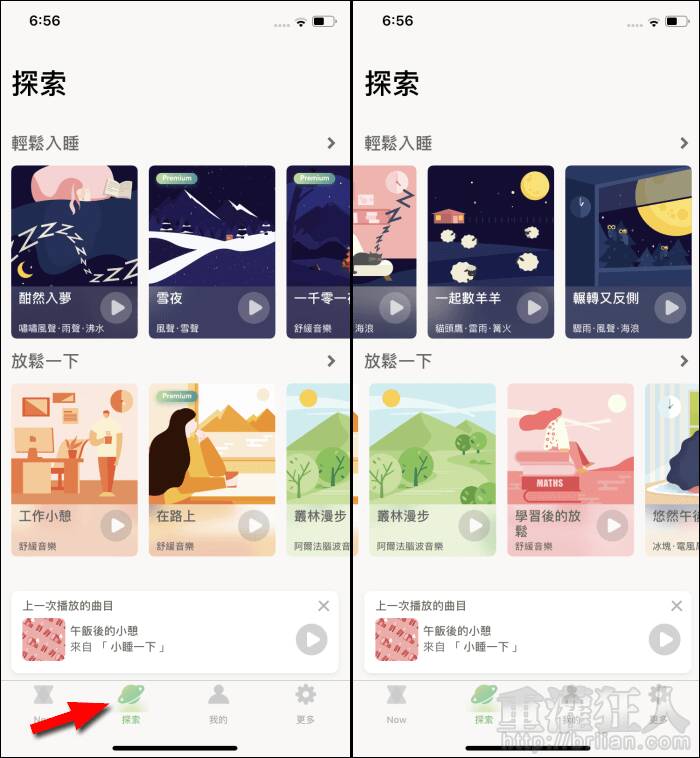The width and height of the screenshot is (700, 758).
Task: Play the 酣然入夢 track
Action: 117,307
